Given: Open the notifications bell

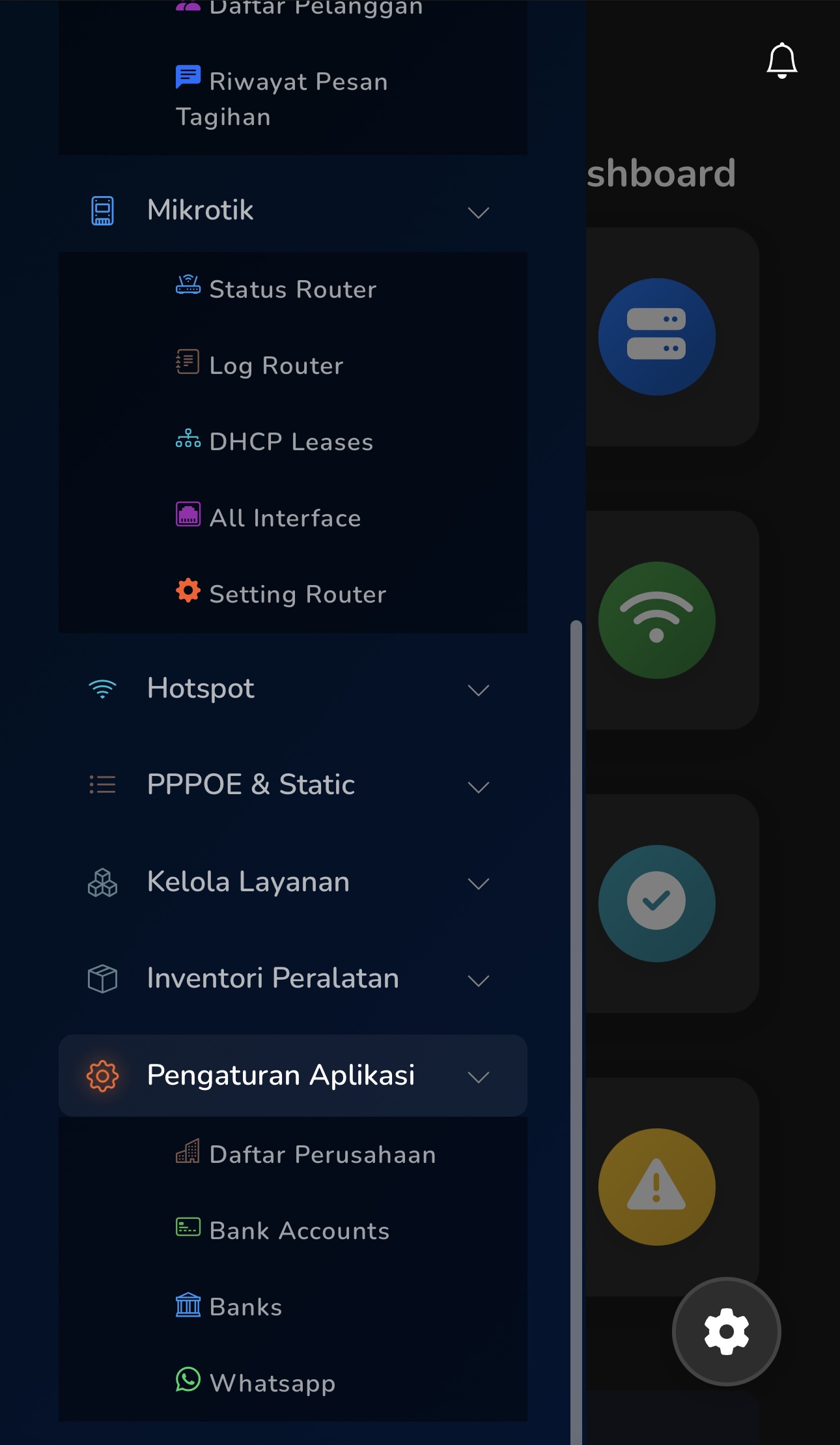Looking at the screenshot, I should point(781,61).
